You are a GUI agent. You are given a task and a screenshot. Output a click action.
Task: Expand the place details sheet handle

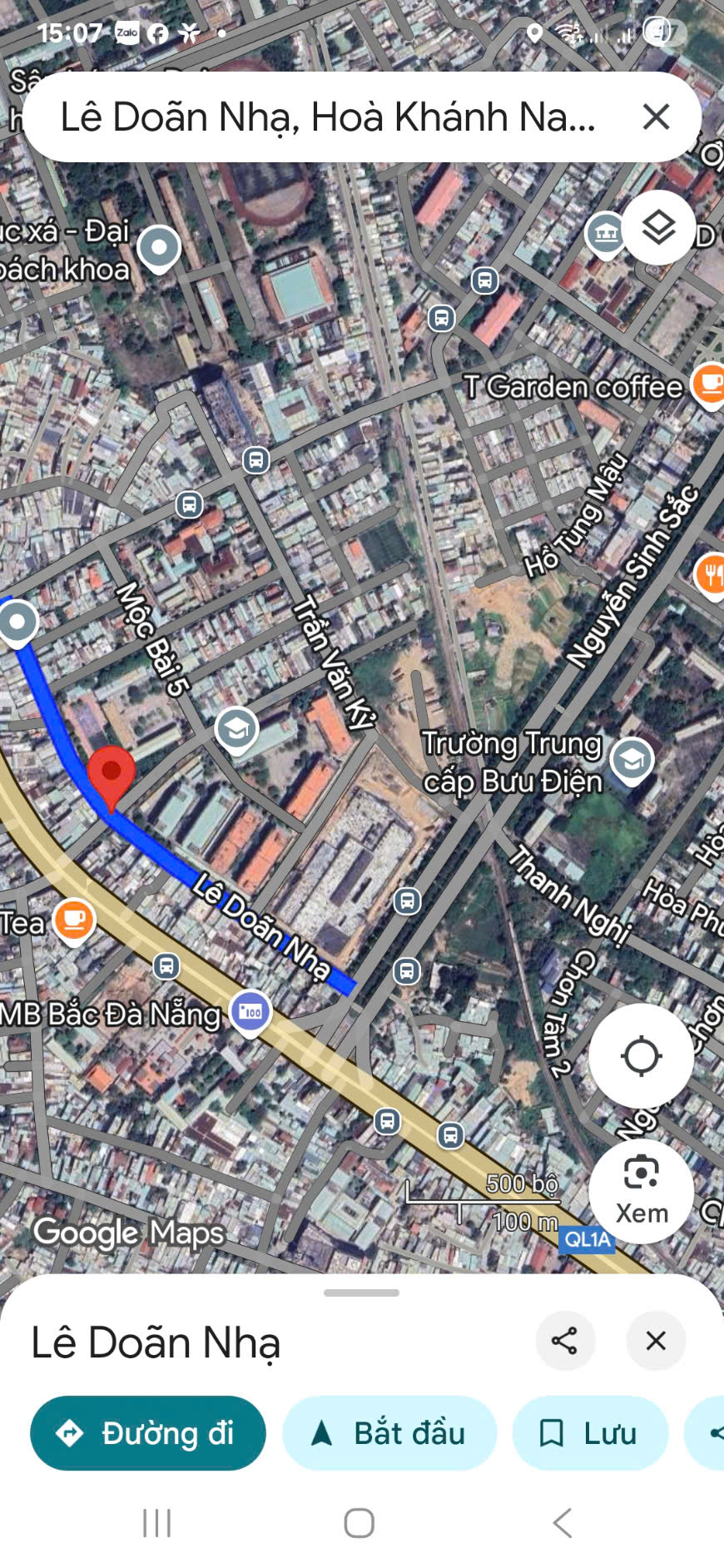[x=361, y=1293]
